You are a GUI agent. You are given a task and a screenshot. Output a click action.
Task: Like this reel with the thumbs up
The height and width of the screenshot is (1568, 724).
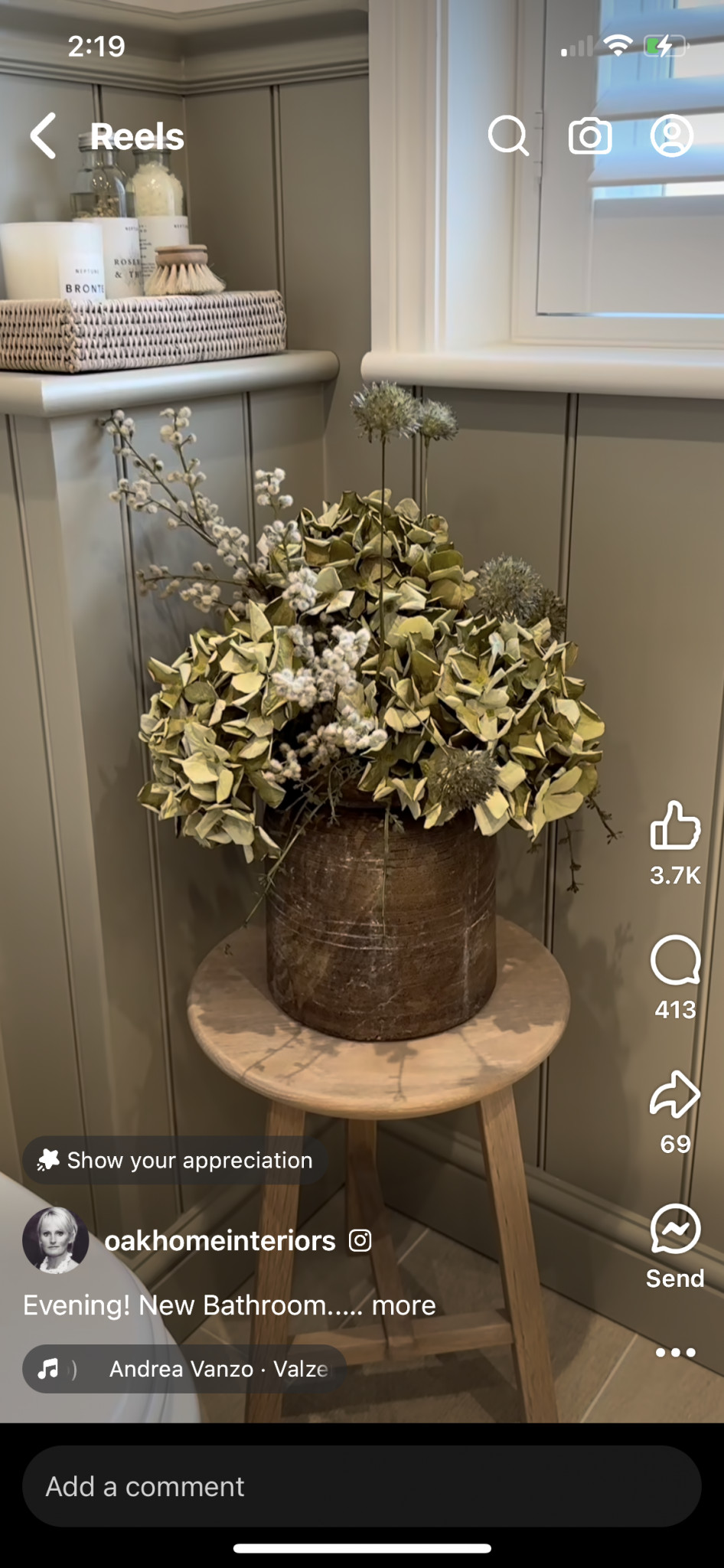pos(675,826)
